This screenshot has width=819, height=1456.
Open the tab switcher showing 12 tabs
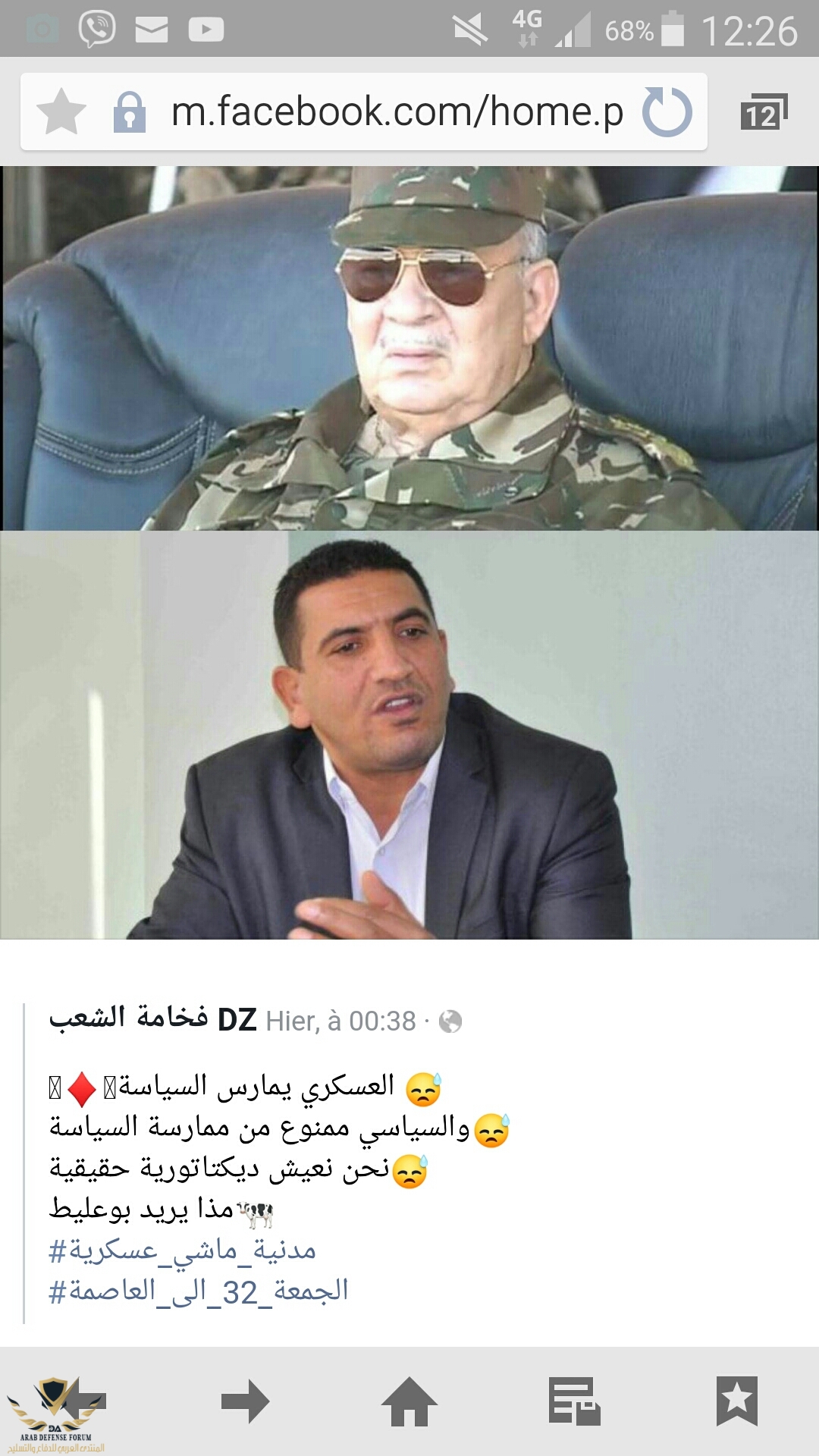click(764, 112)
